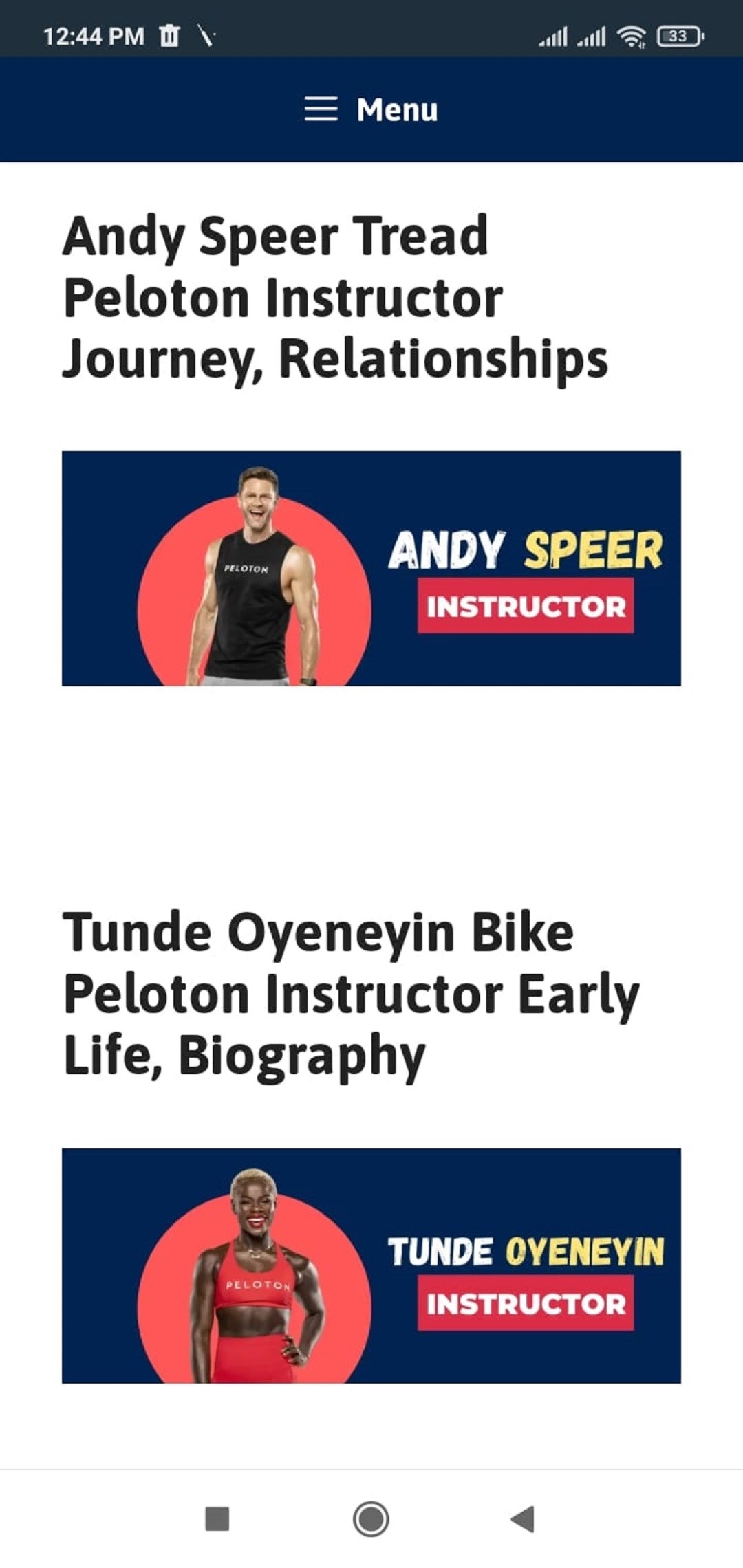Screen dimensions: 743x1568
Task: Show recent apps
Action: coord(217,1518)
